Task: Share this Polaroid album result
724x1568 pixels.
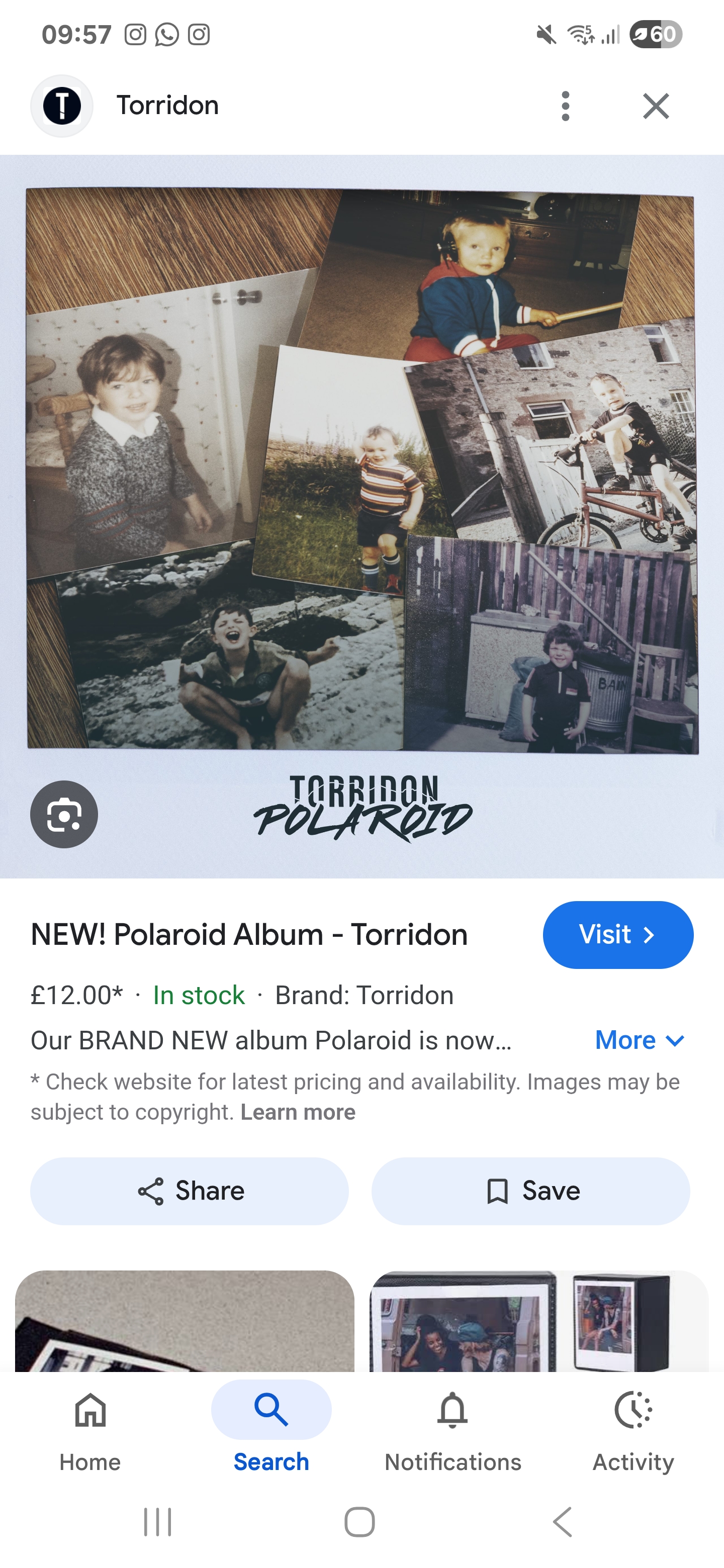Action: tap(190, 1191)
